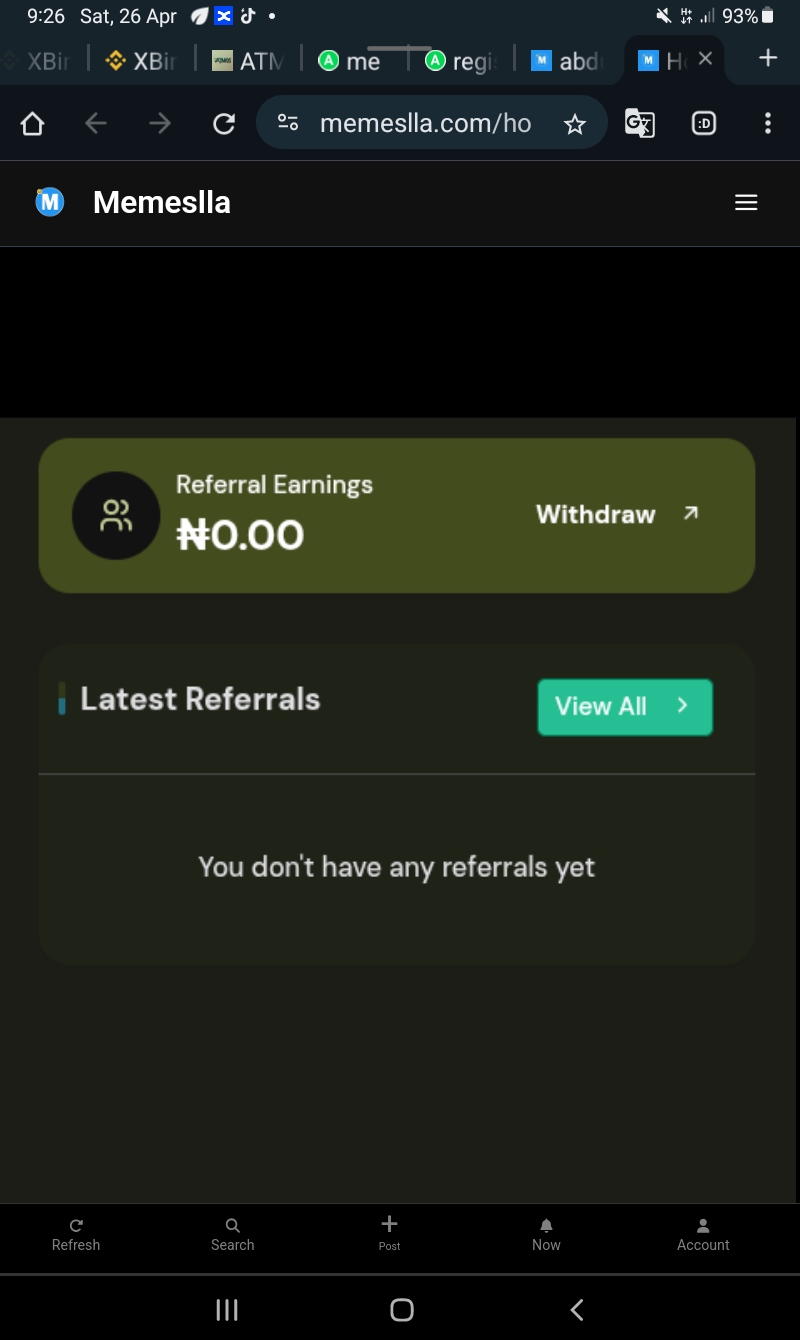Navigate back in browser history
Viewport: 800px width, 1340px height.
(96, 124)
